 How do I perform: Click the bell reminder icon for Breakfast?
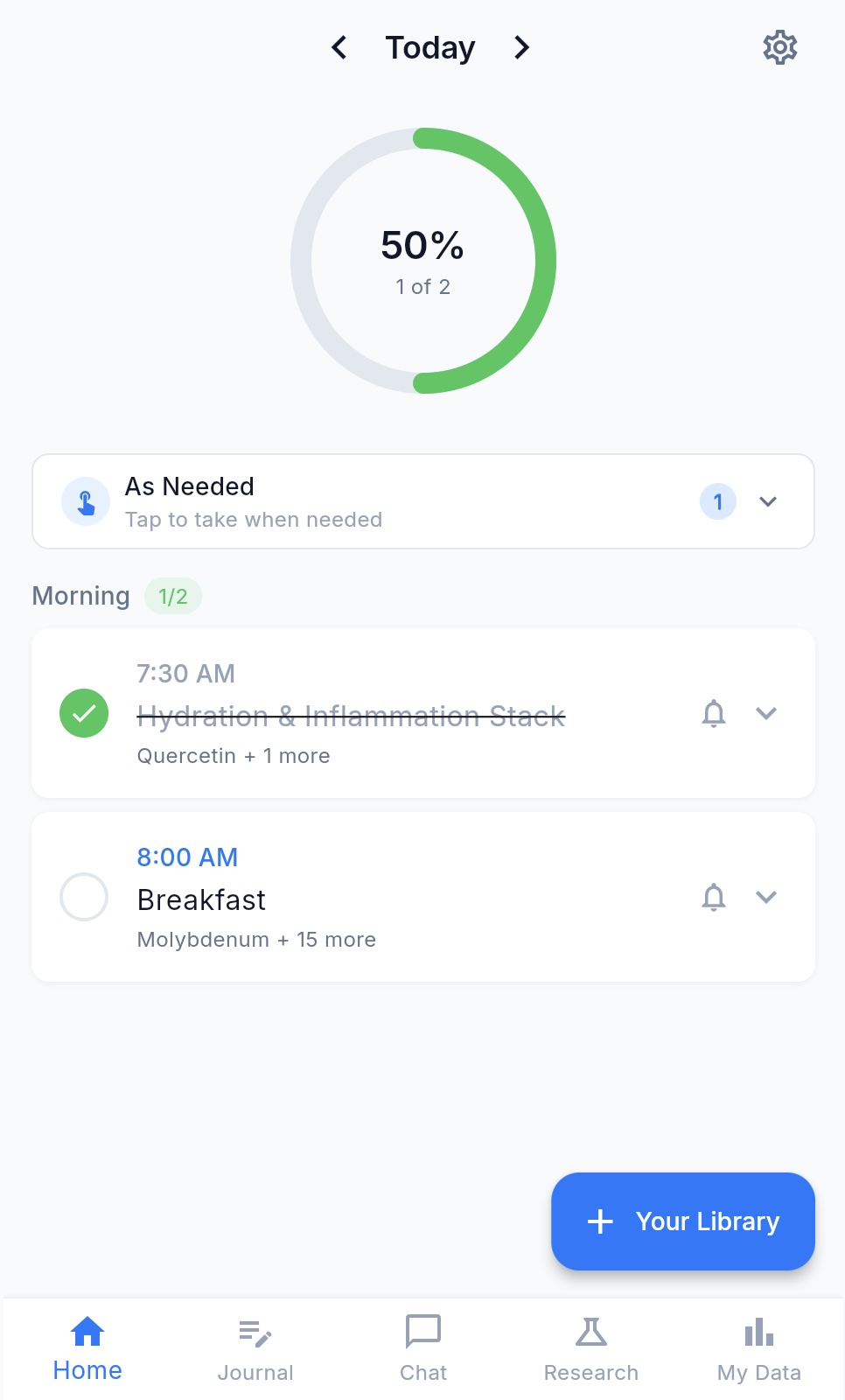(x=714, y=897)
